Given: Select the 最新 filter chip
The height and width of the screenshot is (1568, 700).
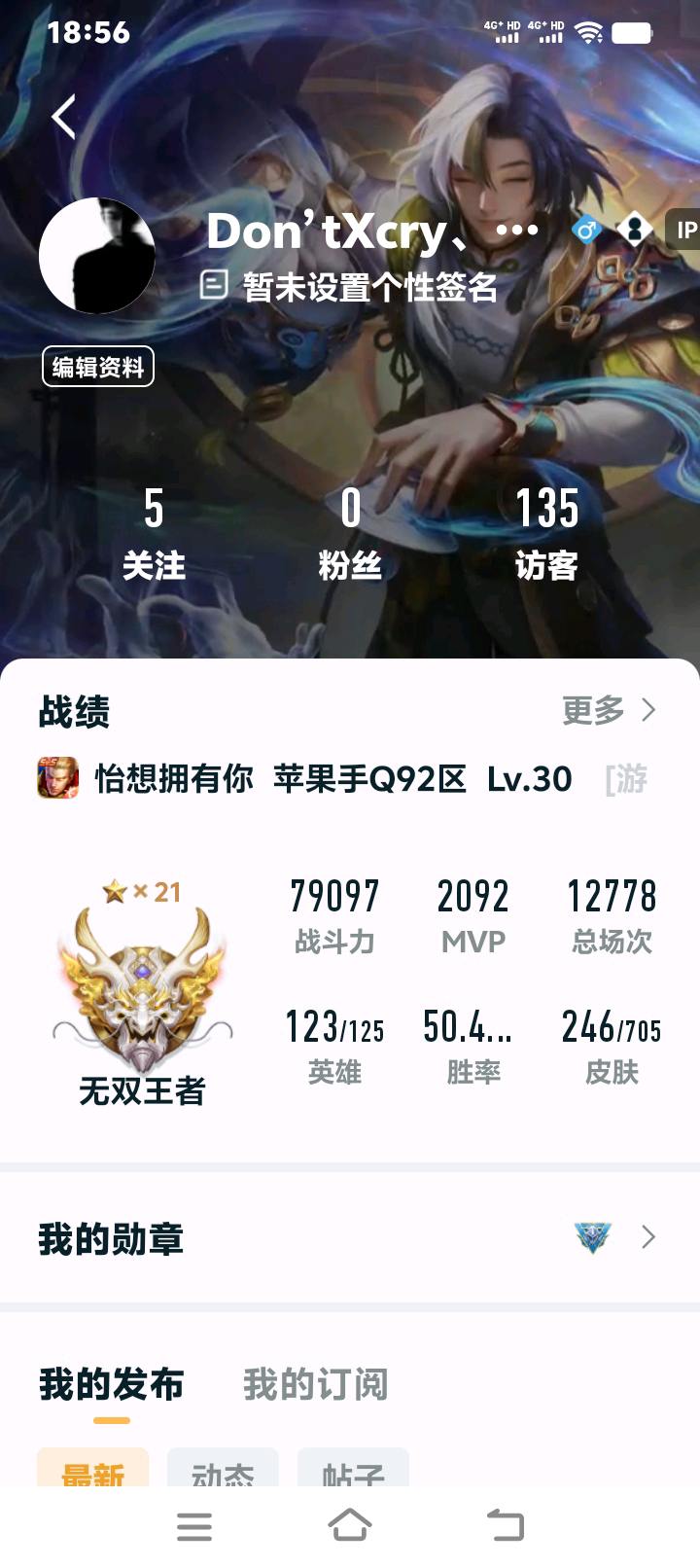Looking at the screenshot, I should pos(93,1471).
